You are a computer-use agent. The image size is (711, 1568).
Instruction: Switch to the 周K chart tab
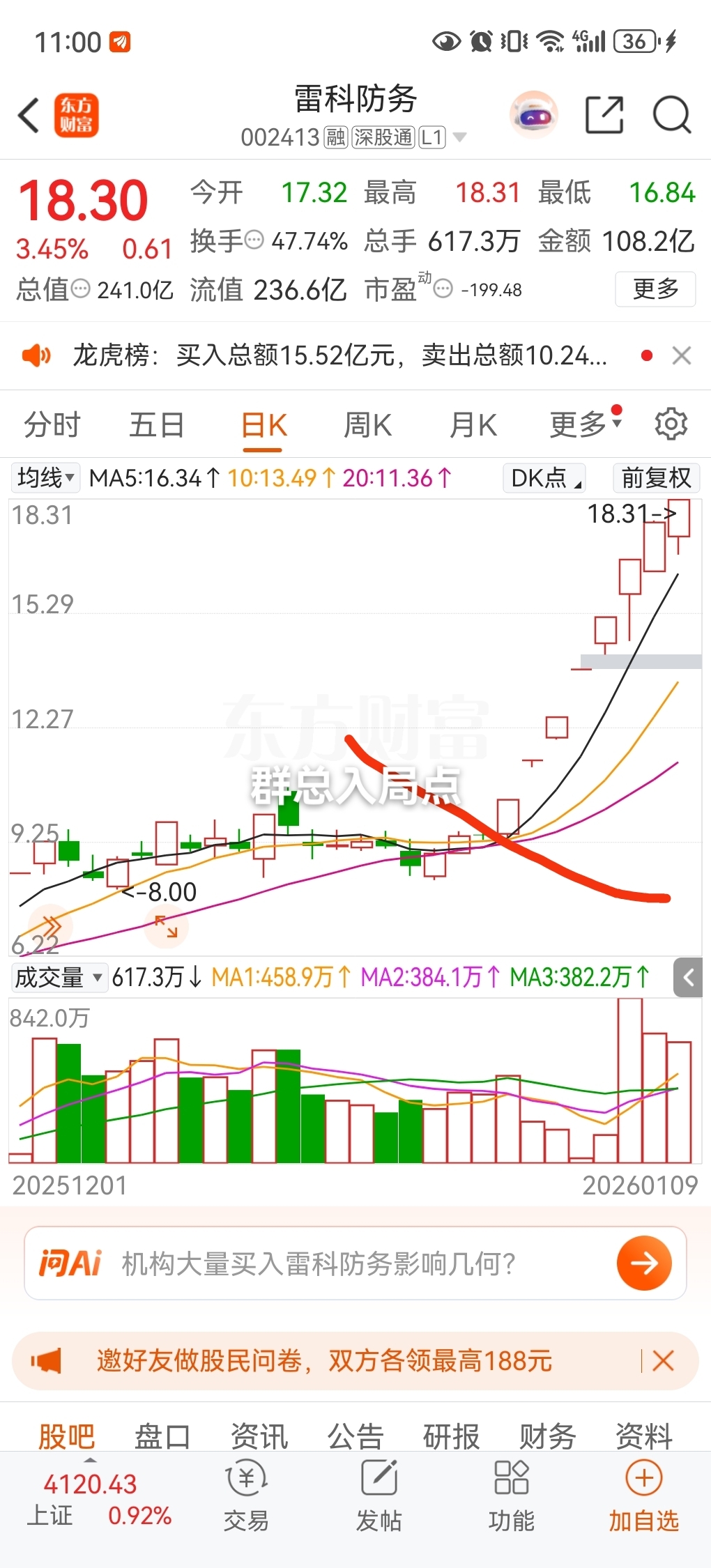click(x=367, y=425)
